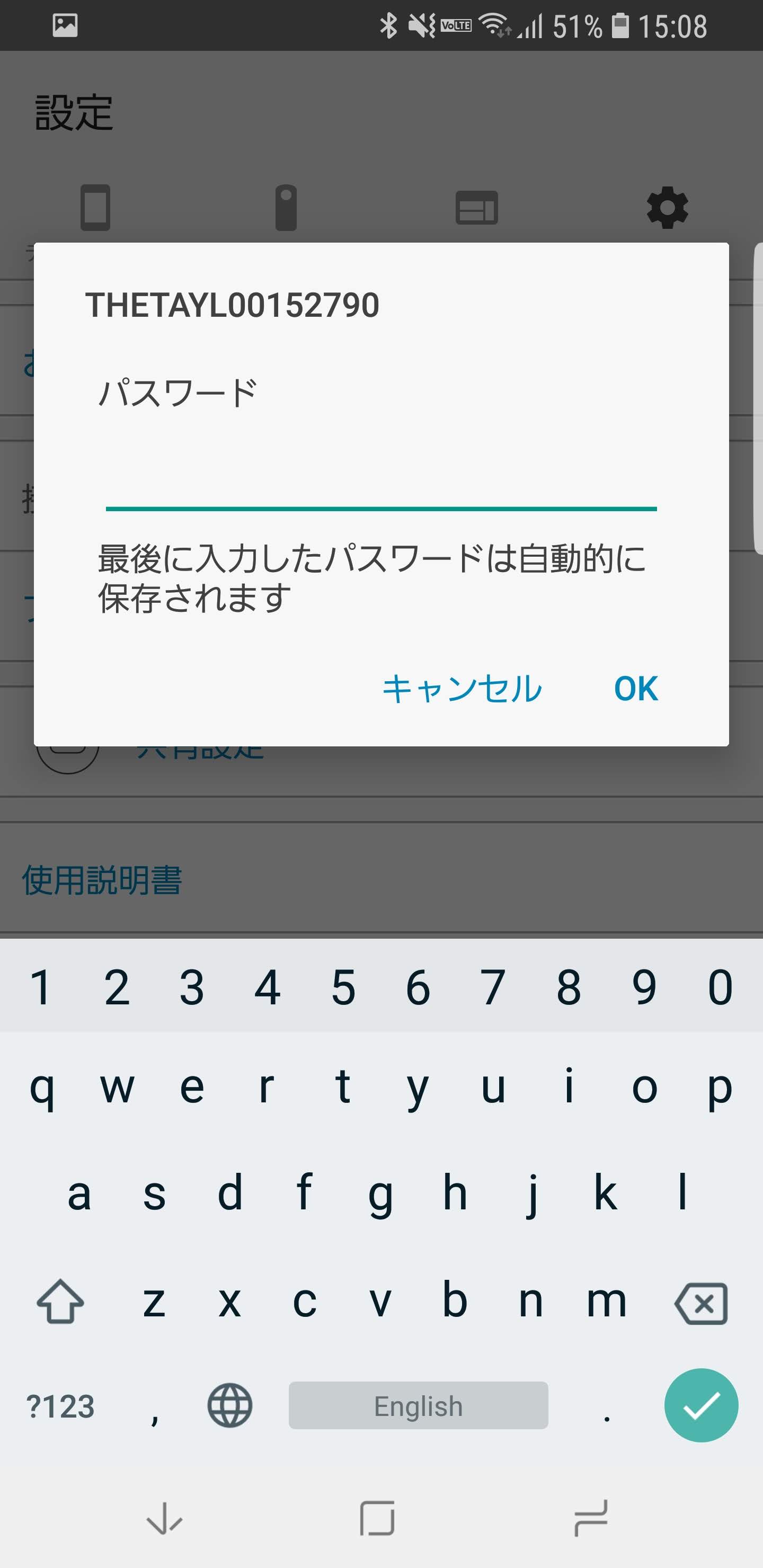The width and height of the screenshot is (763, 1568).
Task: Cancel the password dialog with キャンセル
Action: (x=462, y=689)
